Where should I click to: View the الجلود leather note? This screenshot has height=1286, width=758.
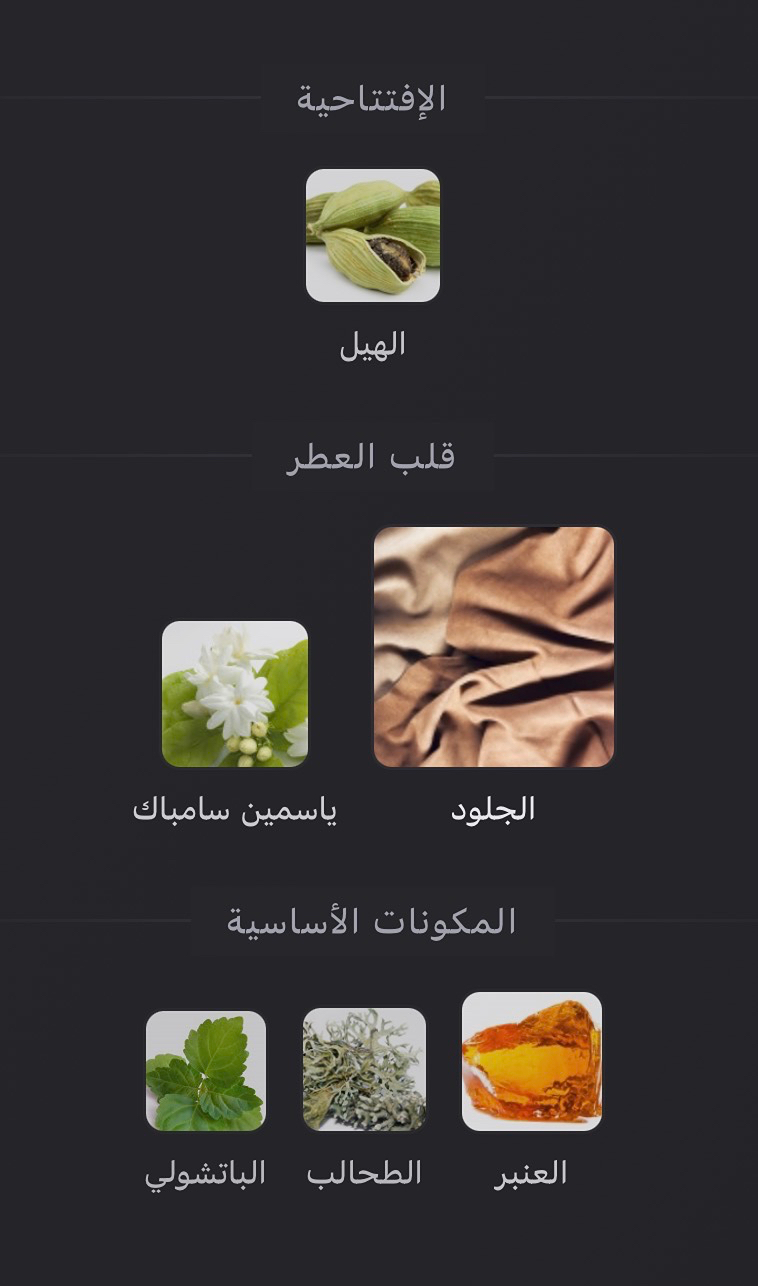pos(494,647)
